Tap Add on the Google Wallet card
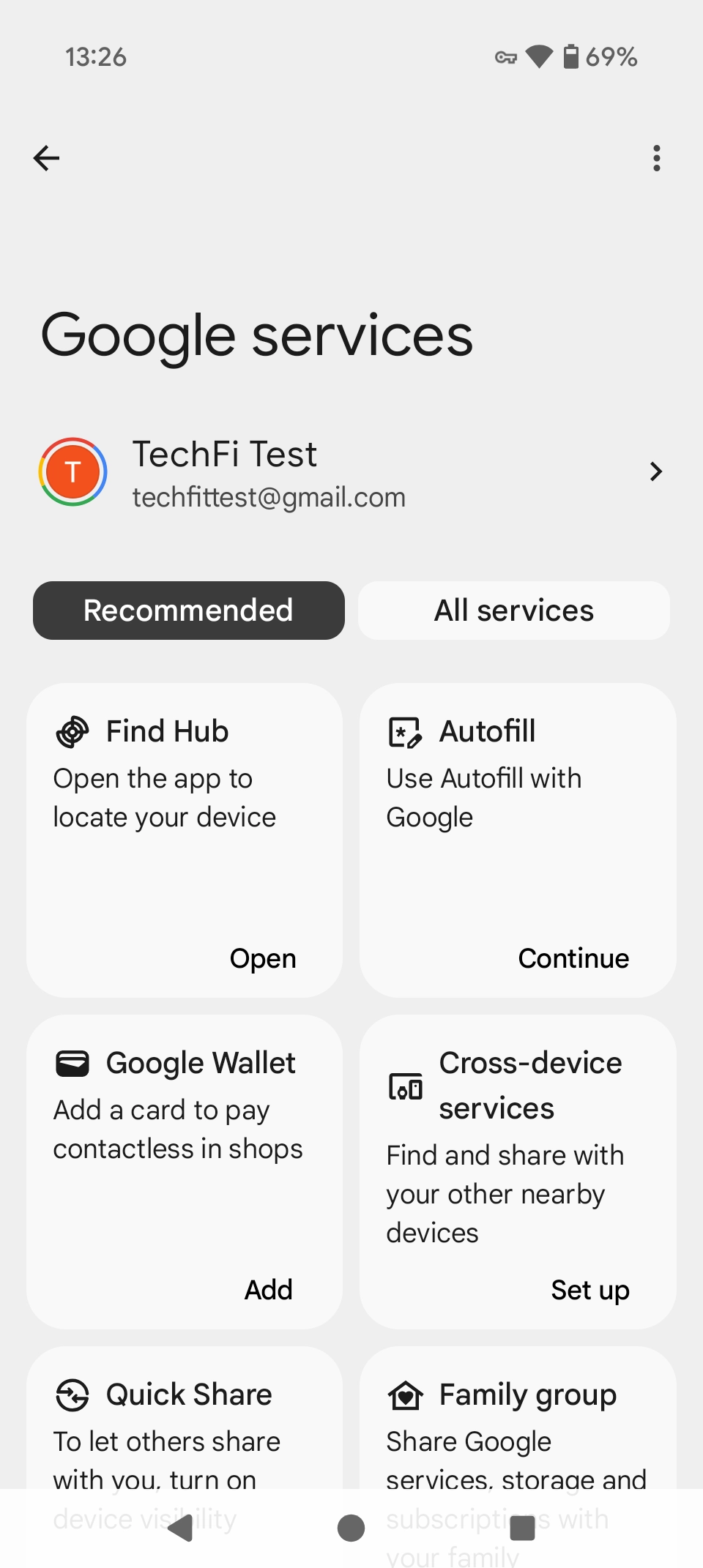Viewport: 703px width, 1568px height. pos(268,1290)
